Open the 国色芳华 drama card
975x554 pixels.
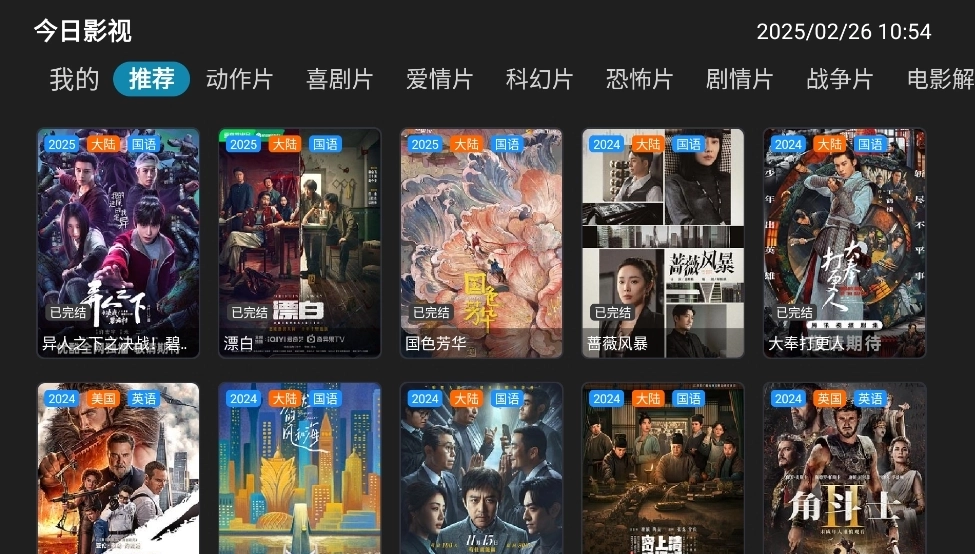481,243
